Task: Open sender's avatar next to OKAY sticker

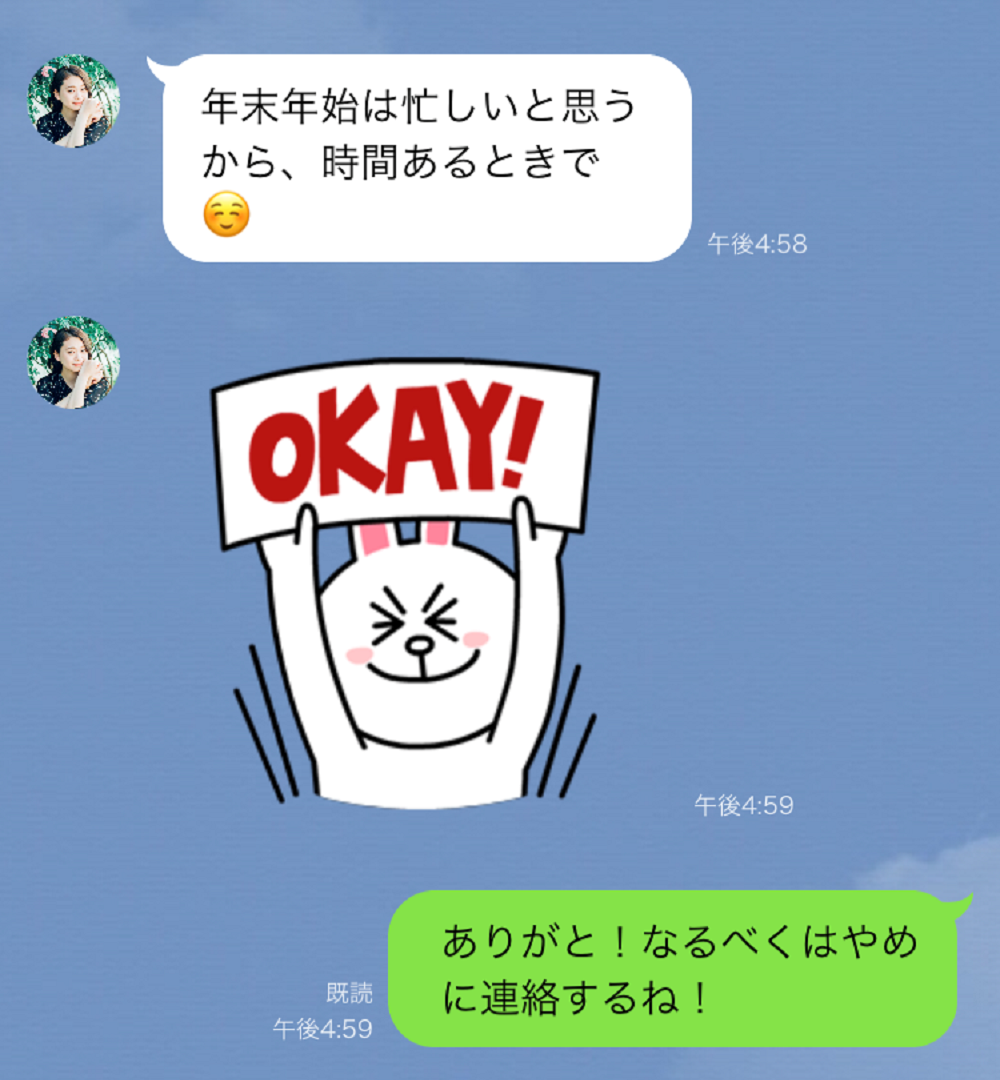Action: coord(74,362)
